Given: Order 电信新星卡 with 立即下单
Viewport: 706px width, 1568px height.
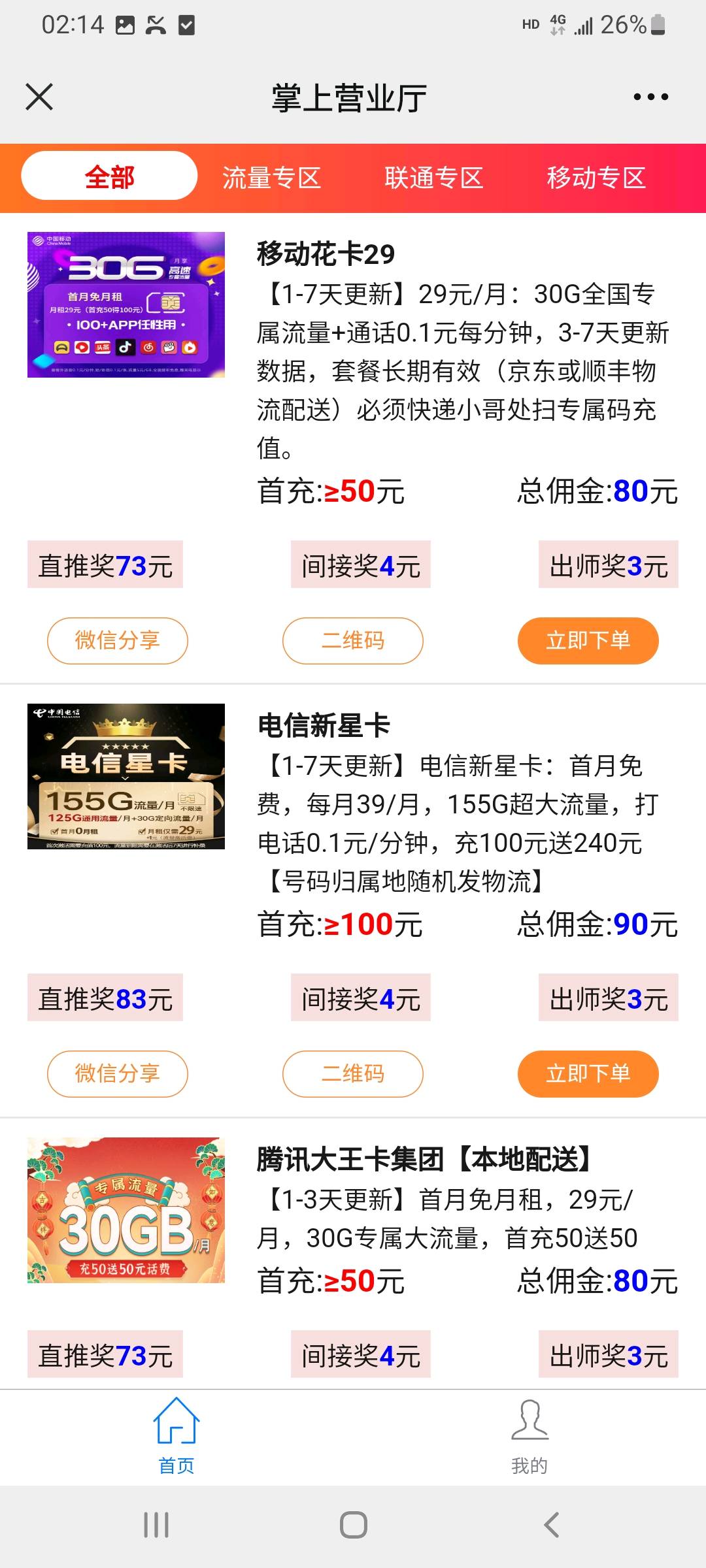Looking at the screenshot, I should coord(588,1073).
